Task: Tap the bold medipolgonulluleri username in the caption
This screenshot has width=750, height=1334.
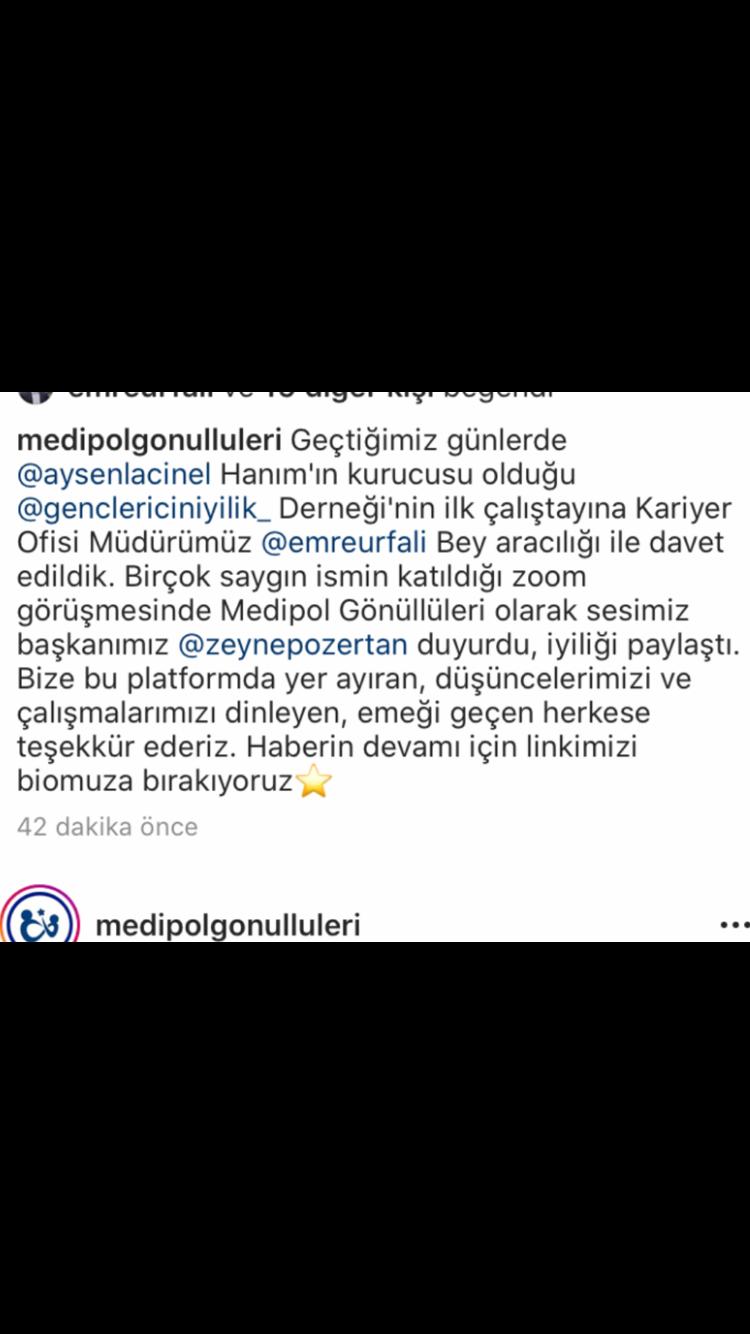Action: (x=151, y=440)
